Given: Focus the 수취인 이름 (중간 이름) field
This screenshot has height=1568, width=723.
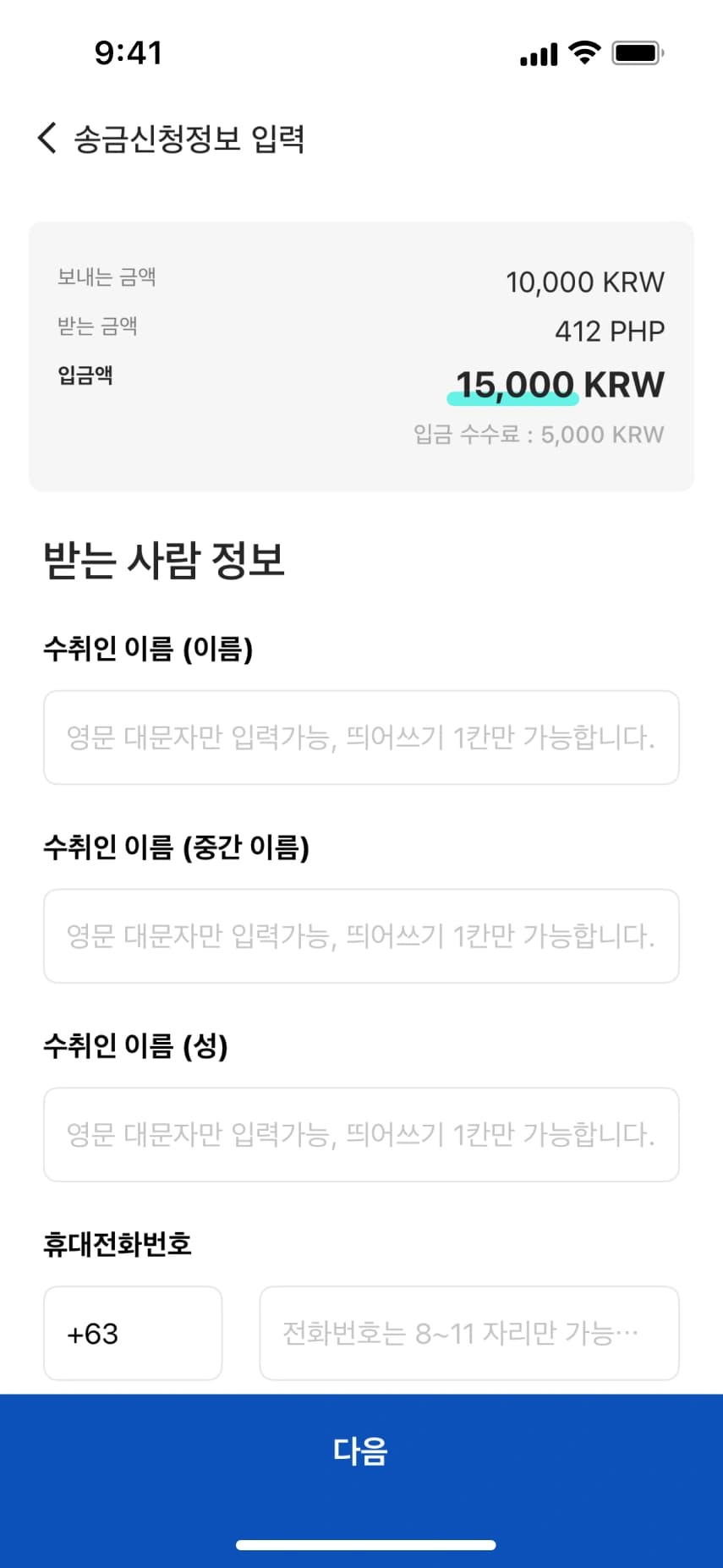Looking at the screenshot, I should [361, 935].
